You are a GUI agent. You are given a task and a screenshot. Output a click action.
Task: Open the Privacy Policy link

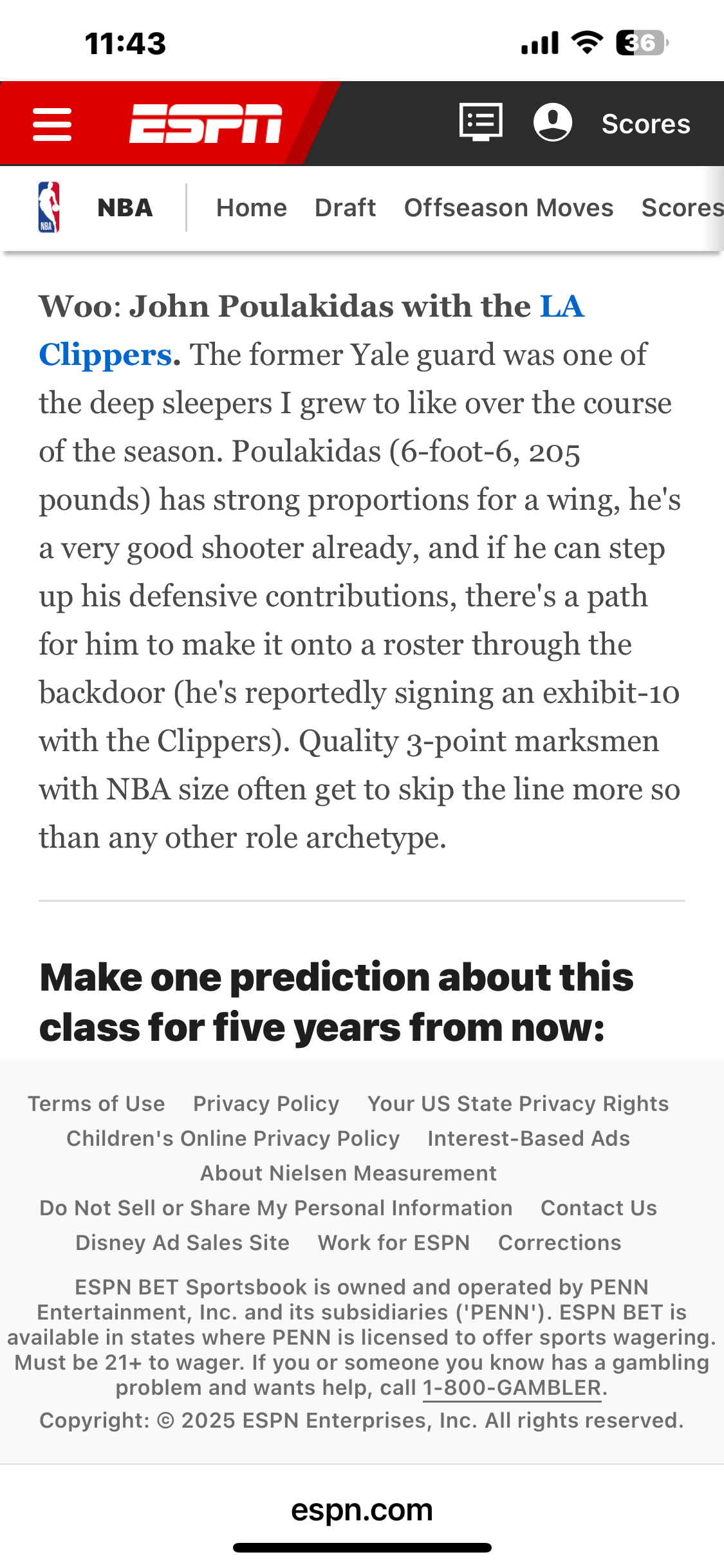tap(266, 1103)
